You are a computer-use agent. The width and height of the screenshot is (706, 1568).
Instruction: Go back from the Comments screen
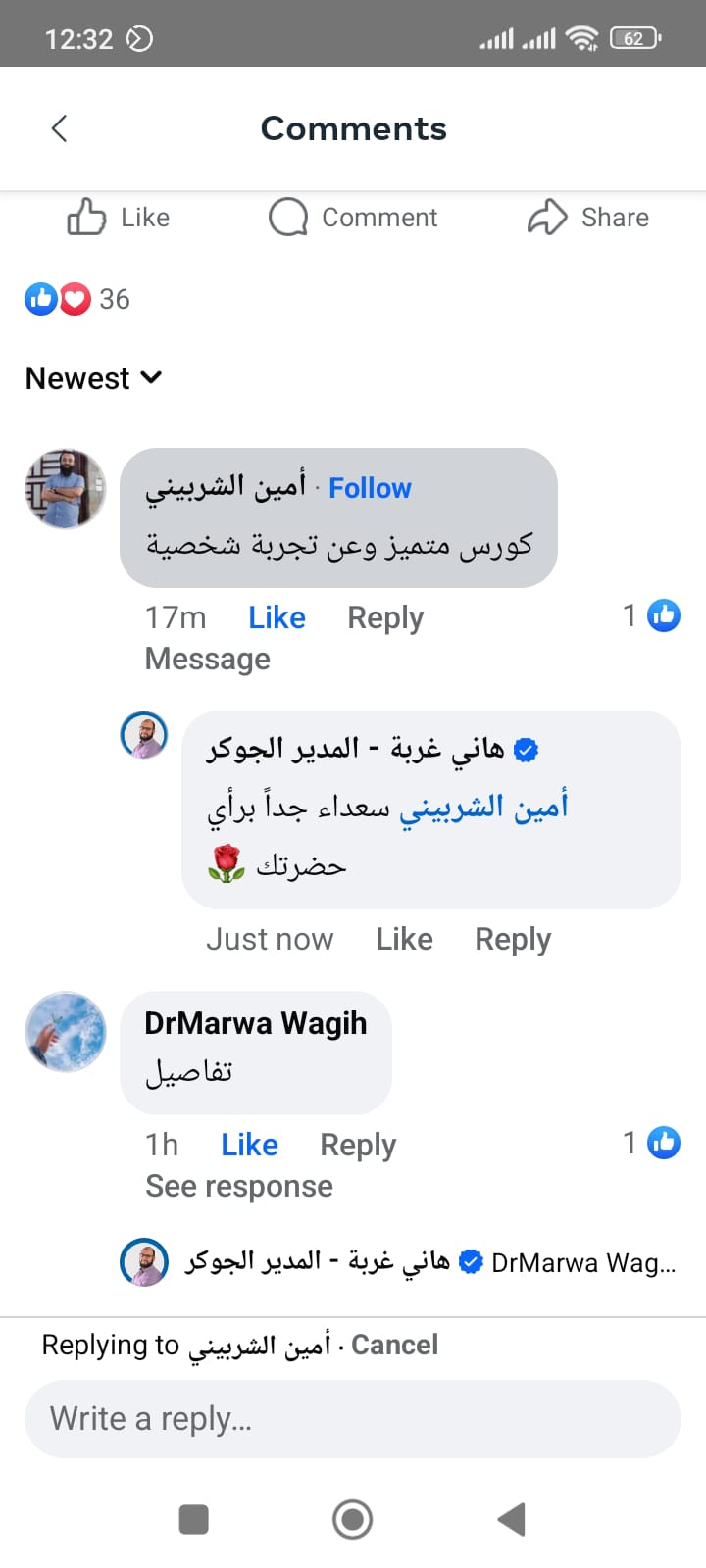59,128
